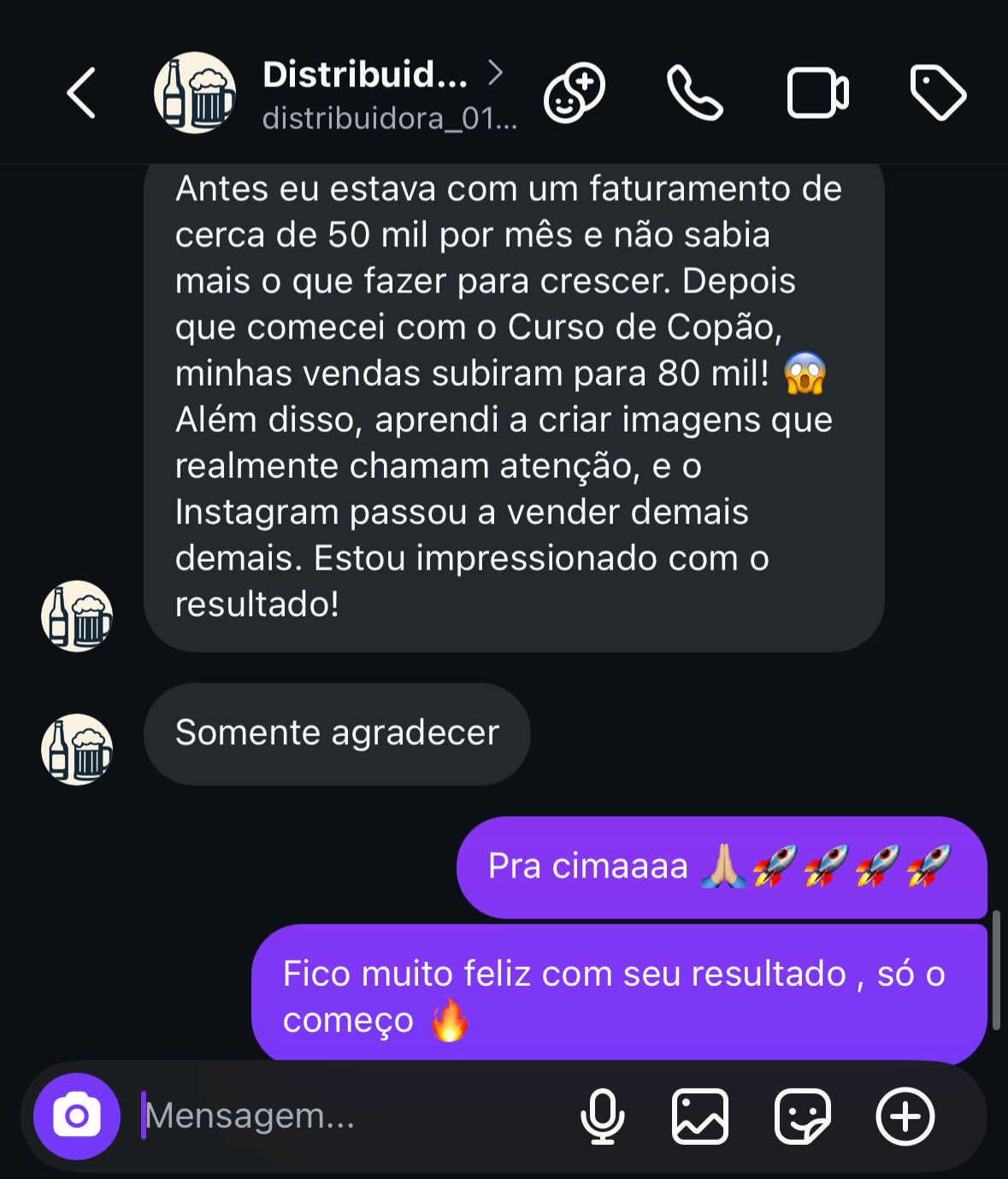Open the distributor's profile picture

point(195,93)
